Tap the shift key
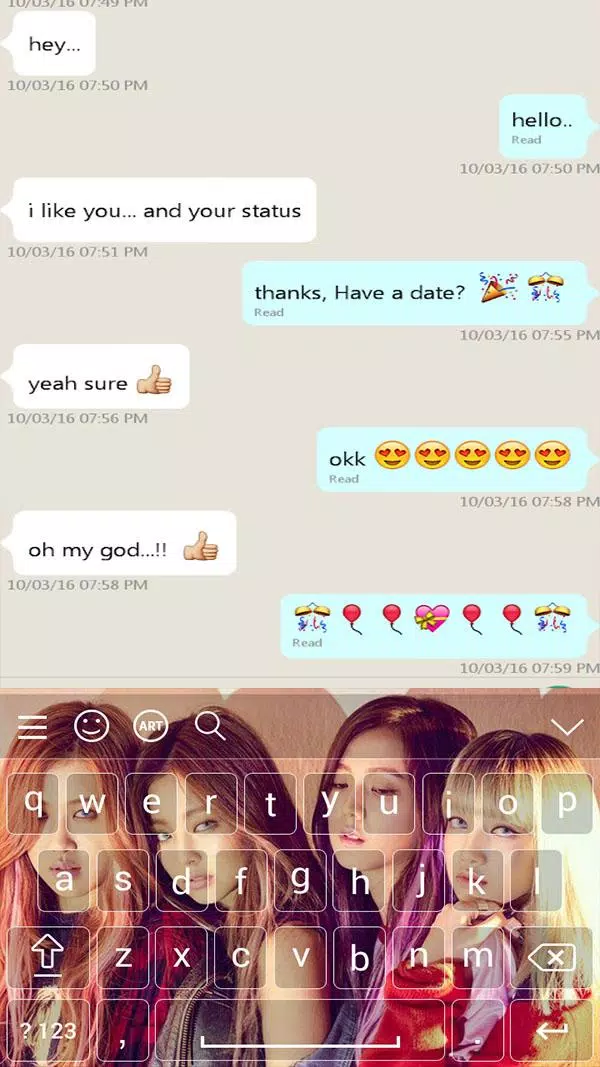The image size is (600, 1067). coord(49,957)
